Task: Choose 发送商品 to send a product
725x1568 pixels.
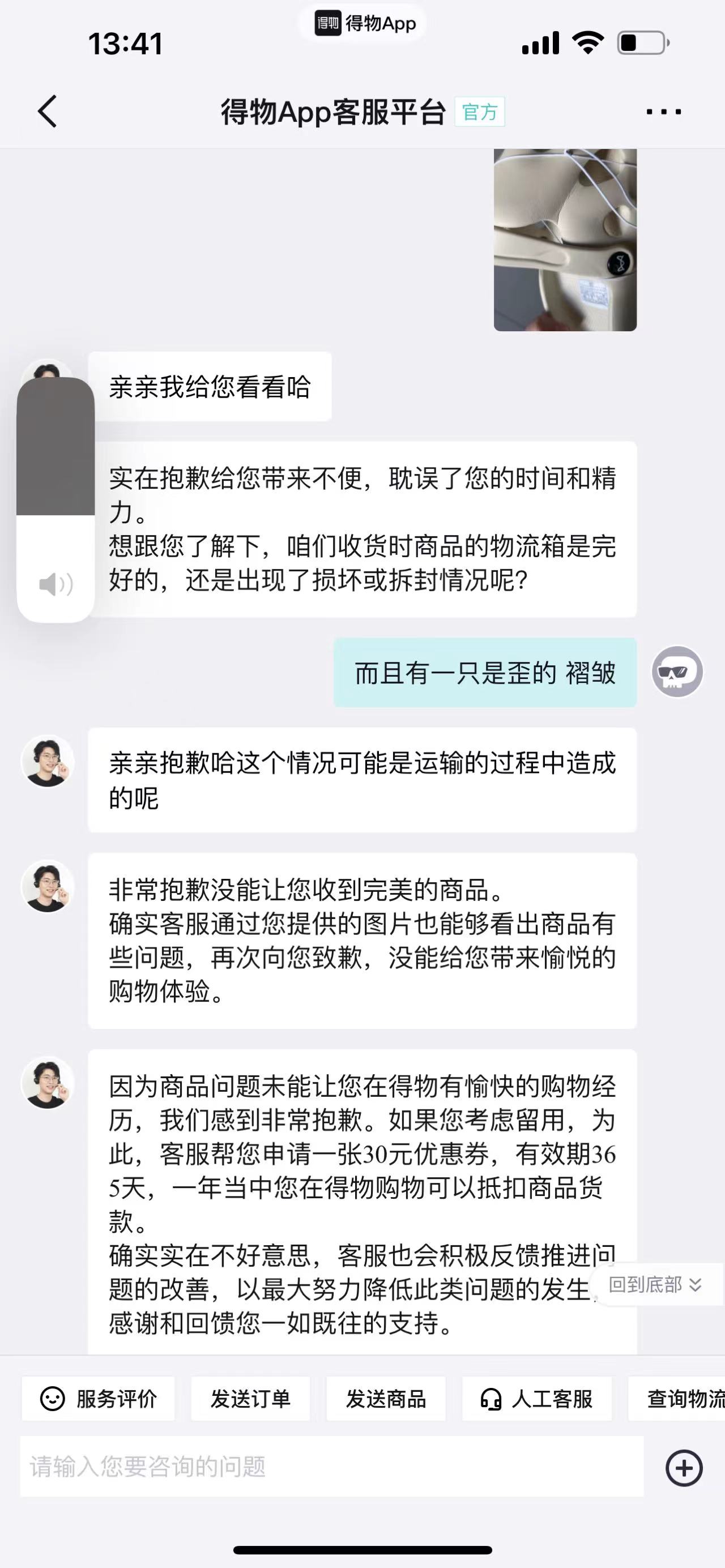Action: coord(386,1399)
